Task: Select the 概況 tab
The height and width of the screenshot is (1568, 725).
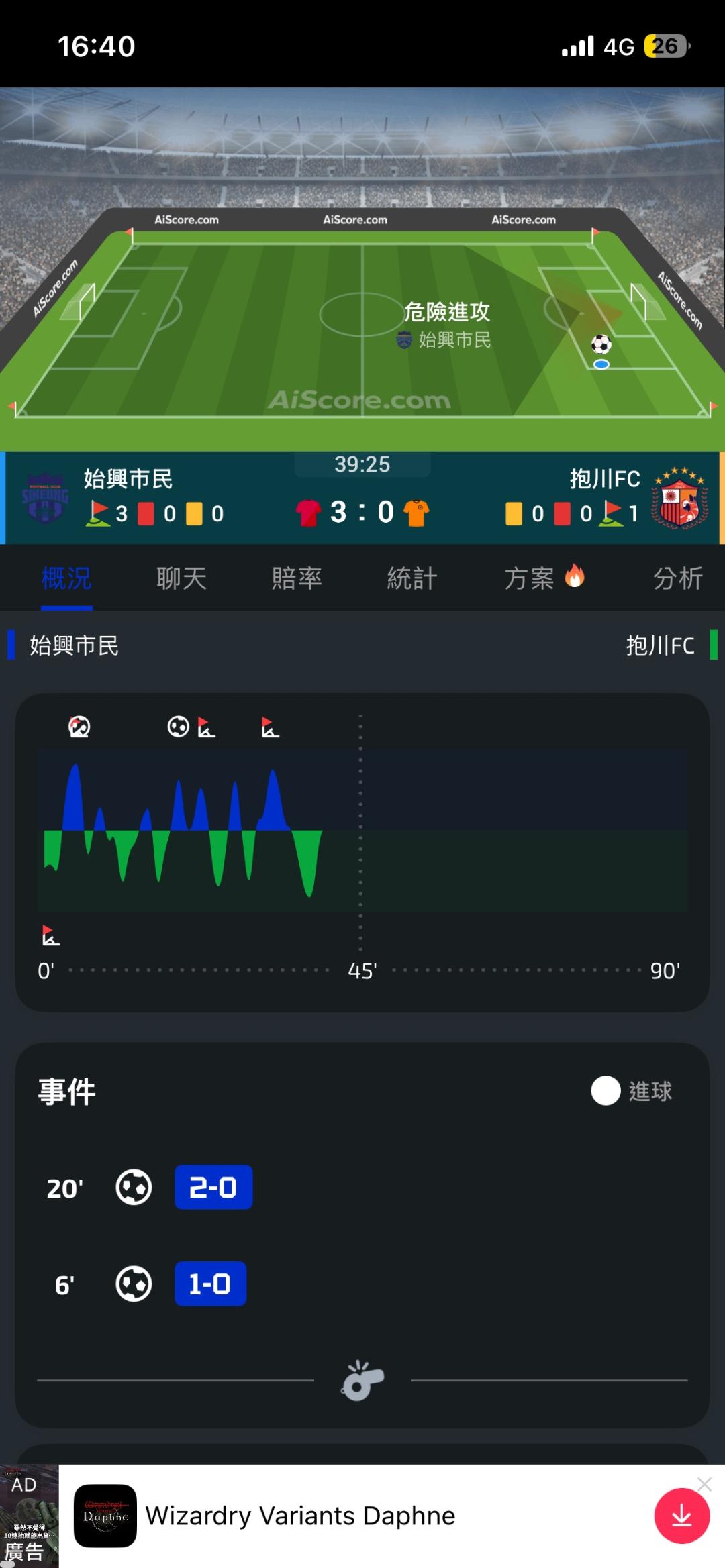Action: (66, 578)
